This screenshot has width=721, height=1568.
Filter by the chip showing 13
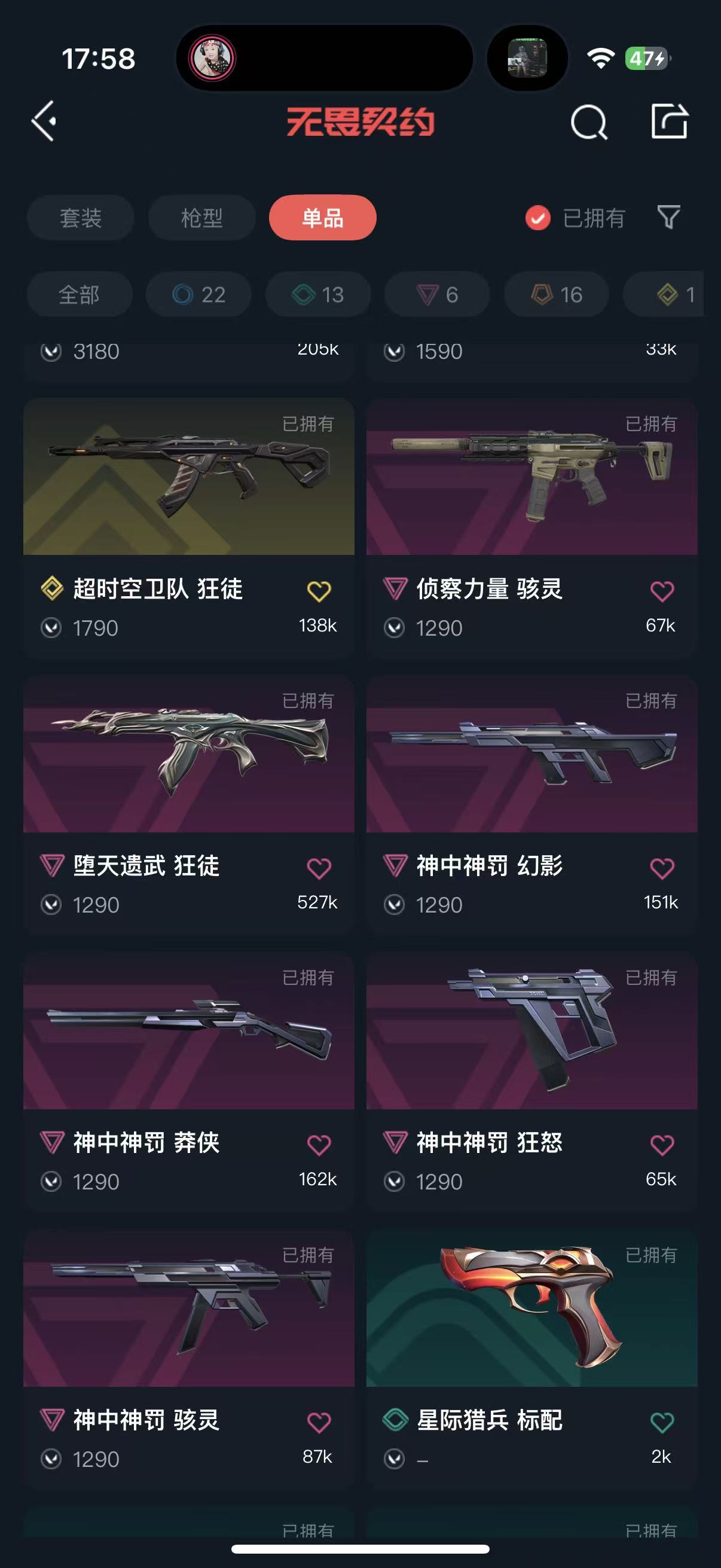point(317,295)
